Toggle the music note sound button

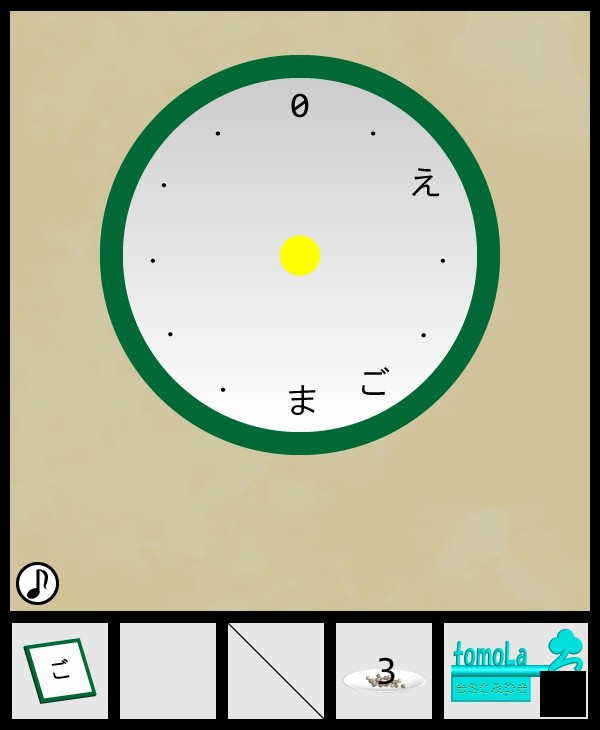click(37, 583)
